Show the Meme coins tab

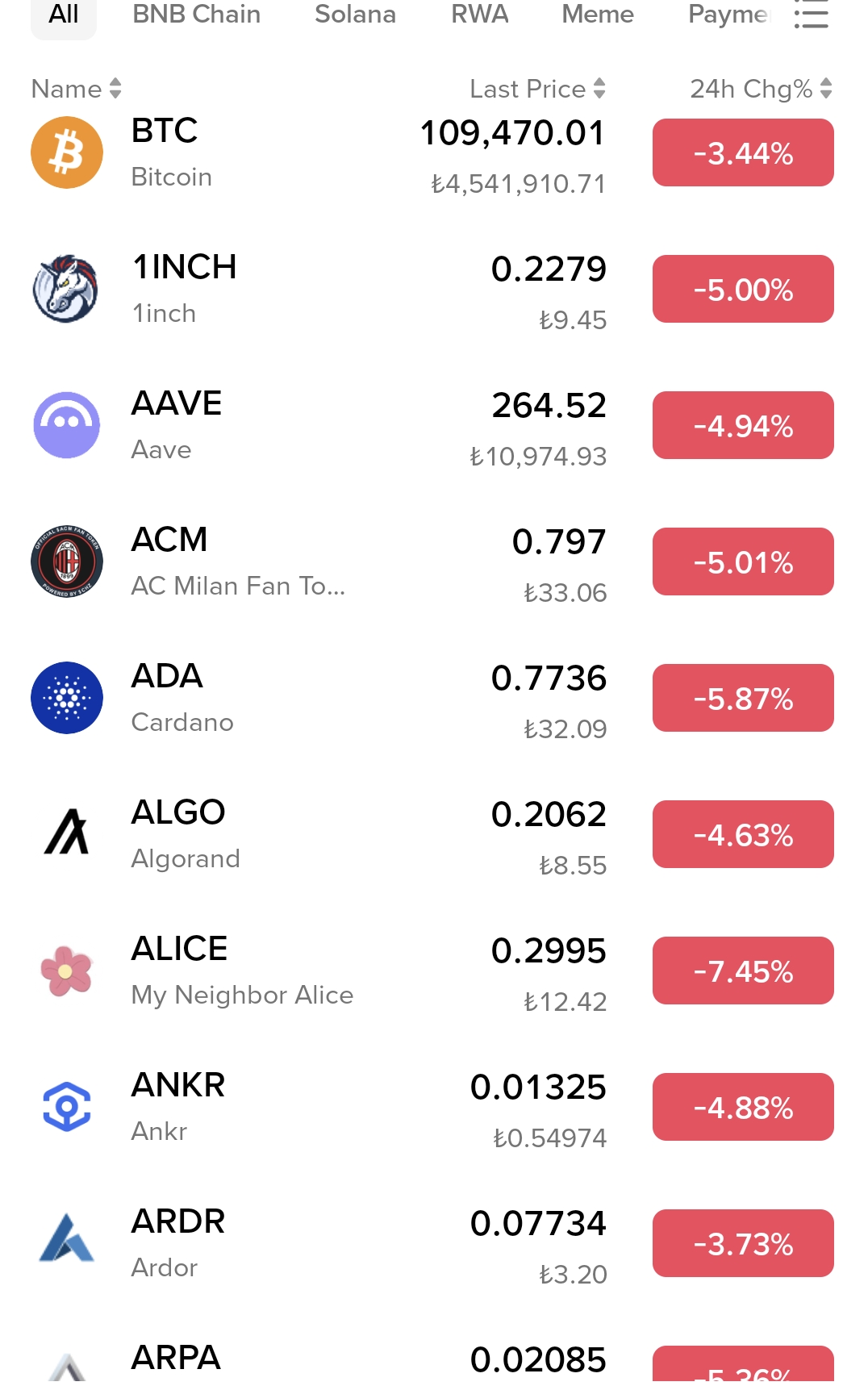point(598,15)
